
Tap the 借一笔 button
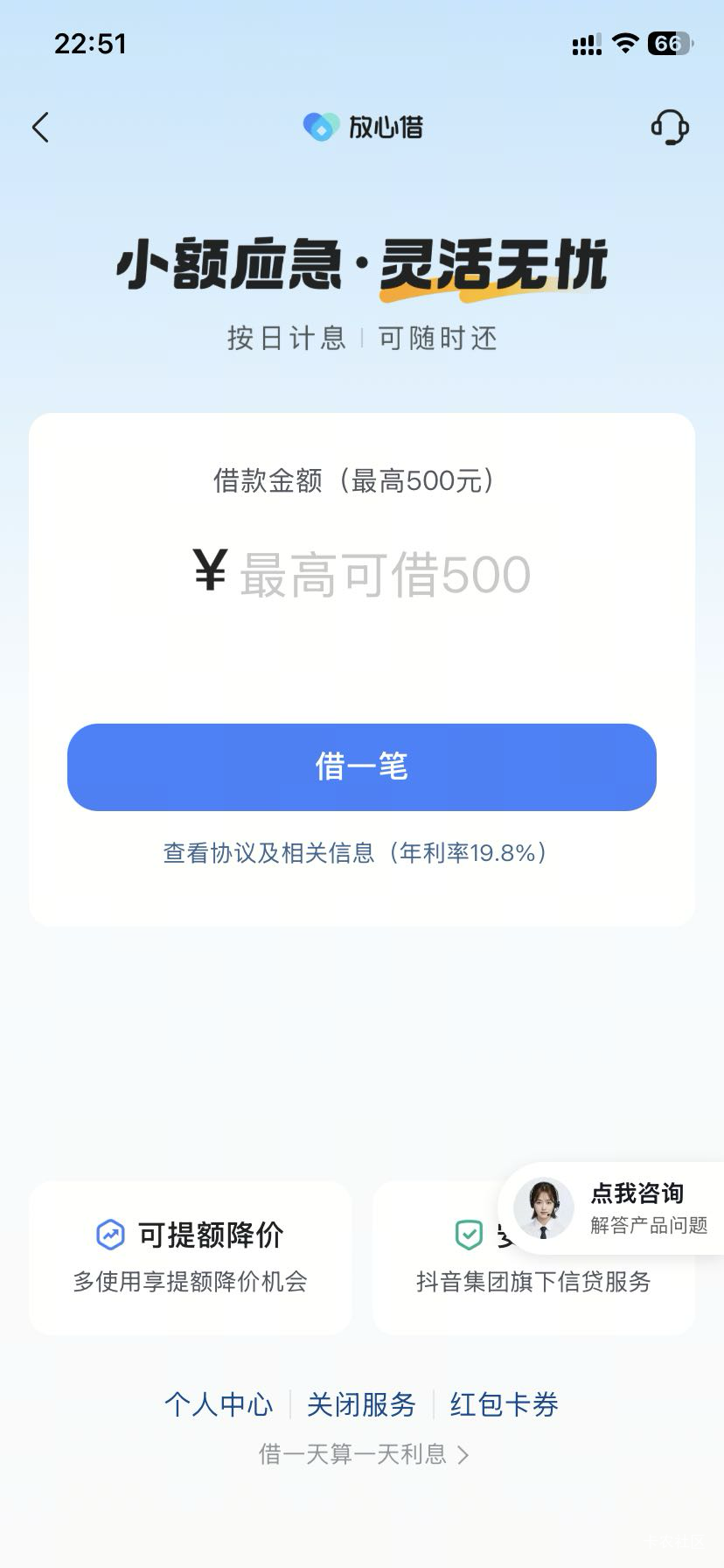tap(362, 767)
